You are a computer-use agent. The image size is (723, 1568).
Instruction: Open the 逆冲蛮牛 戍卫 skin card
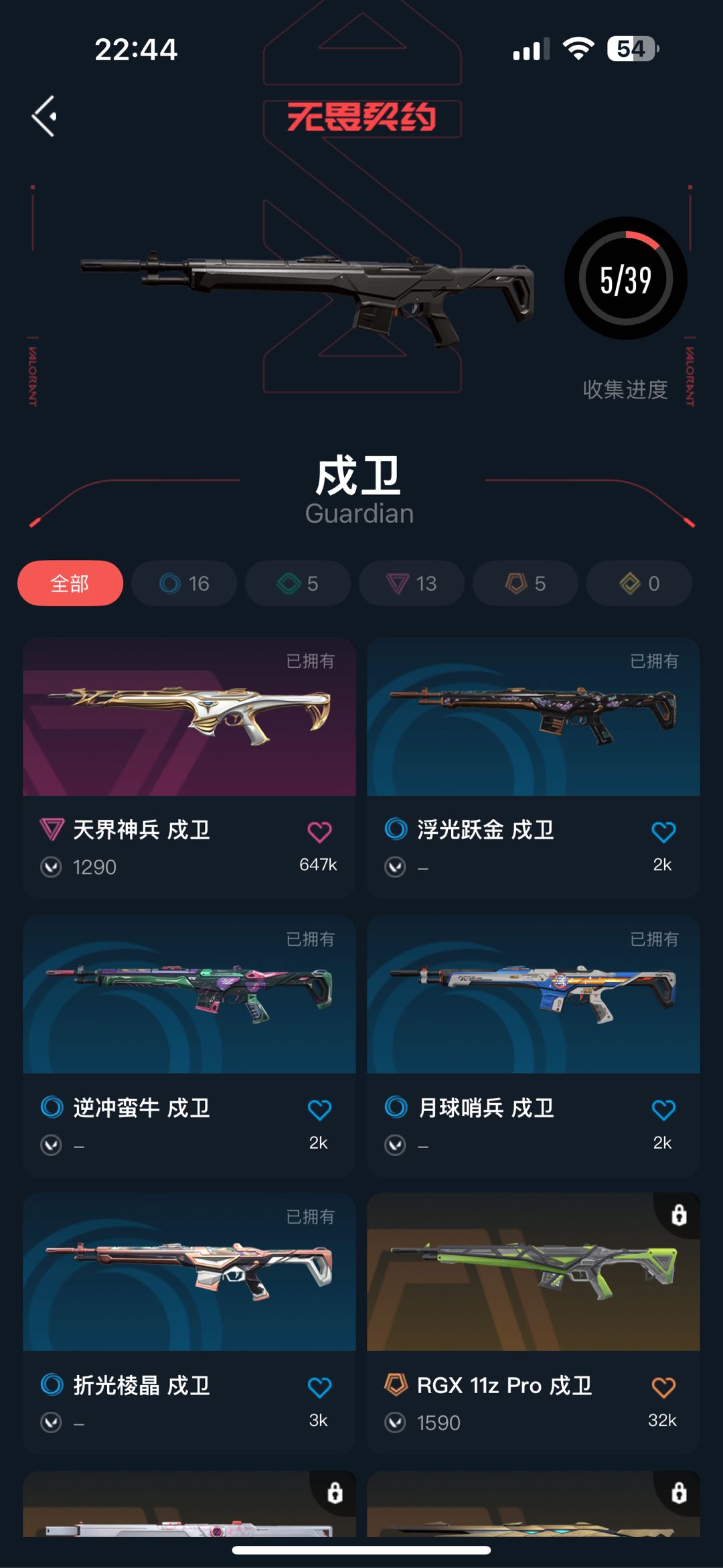pyautogui.click(x=189, y=995)
